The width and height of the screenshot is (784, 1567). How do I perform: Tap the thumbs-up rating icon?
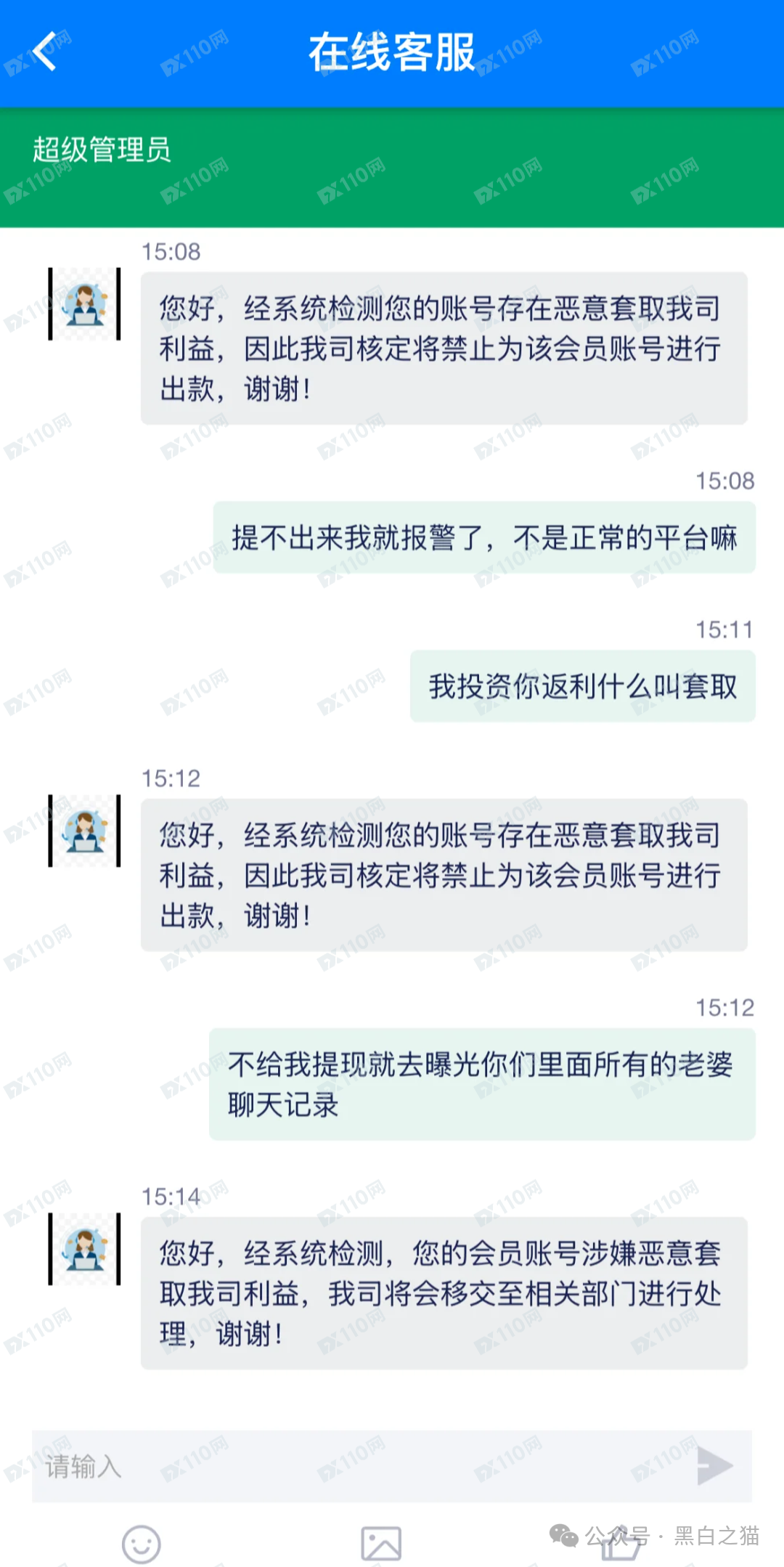pos(619,1545)
